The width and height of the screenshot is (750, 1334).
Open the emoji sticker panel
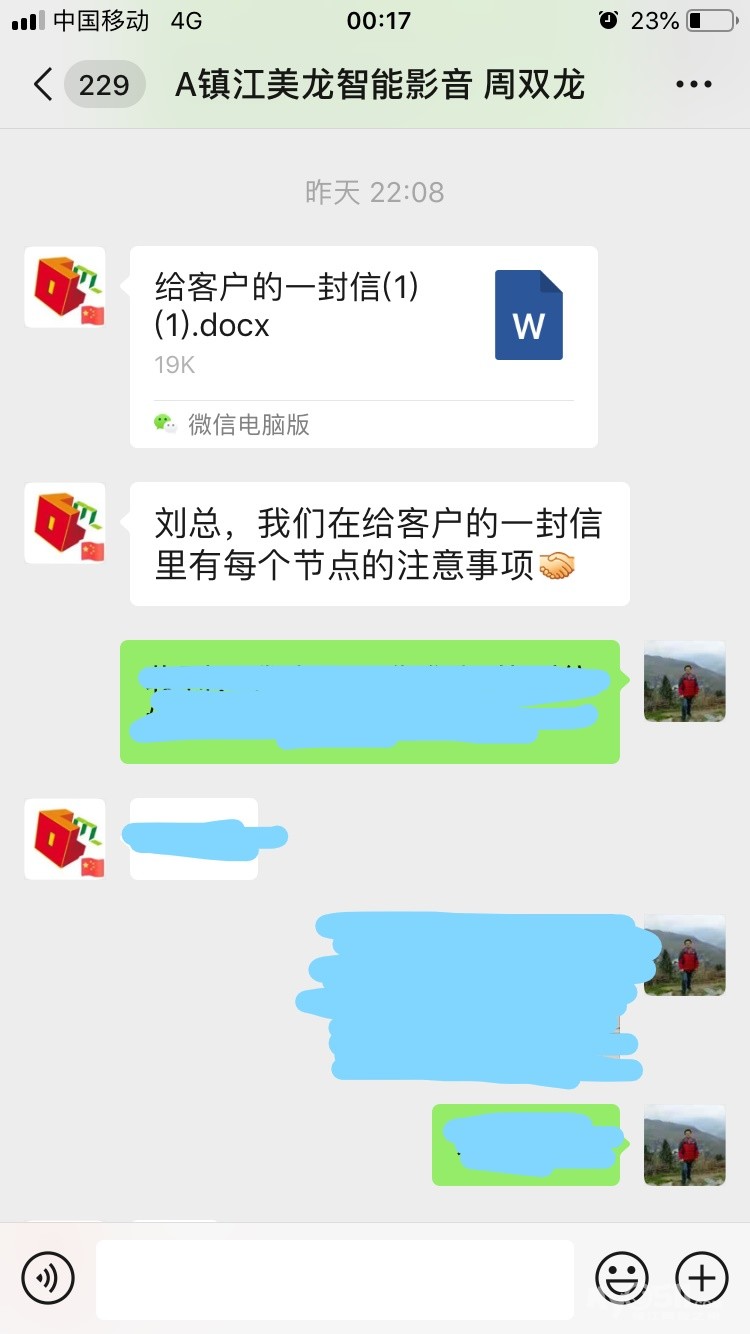(621, 1278)
